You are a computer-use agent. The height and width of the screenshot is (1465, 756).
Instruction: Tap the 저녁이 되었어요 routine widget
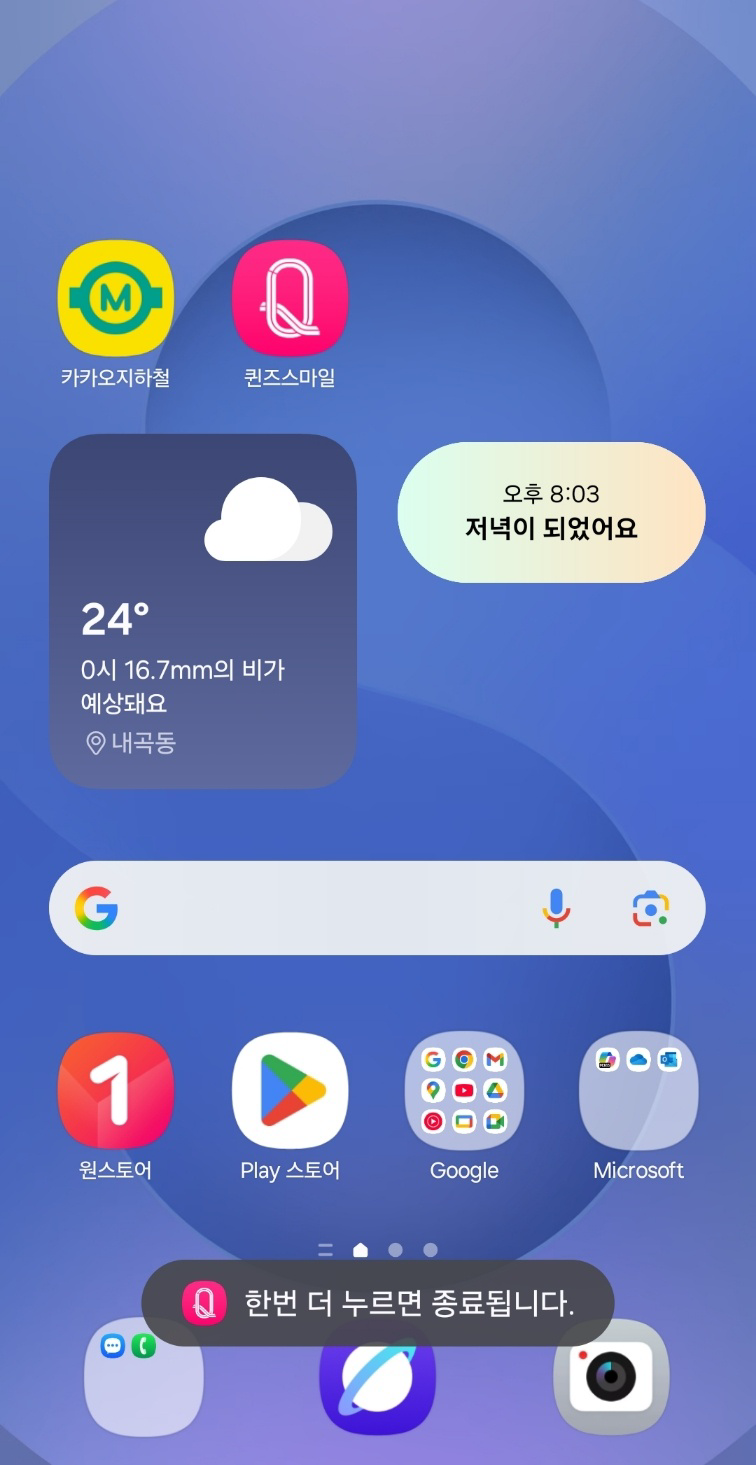pos(551,511)
